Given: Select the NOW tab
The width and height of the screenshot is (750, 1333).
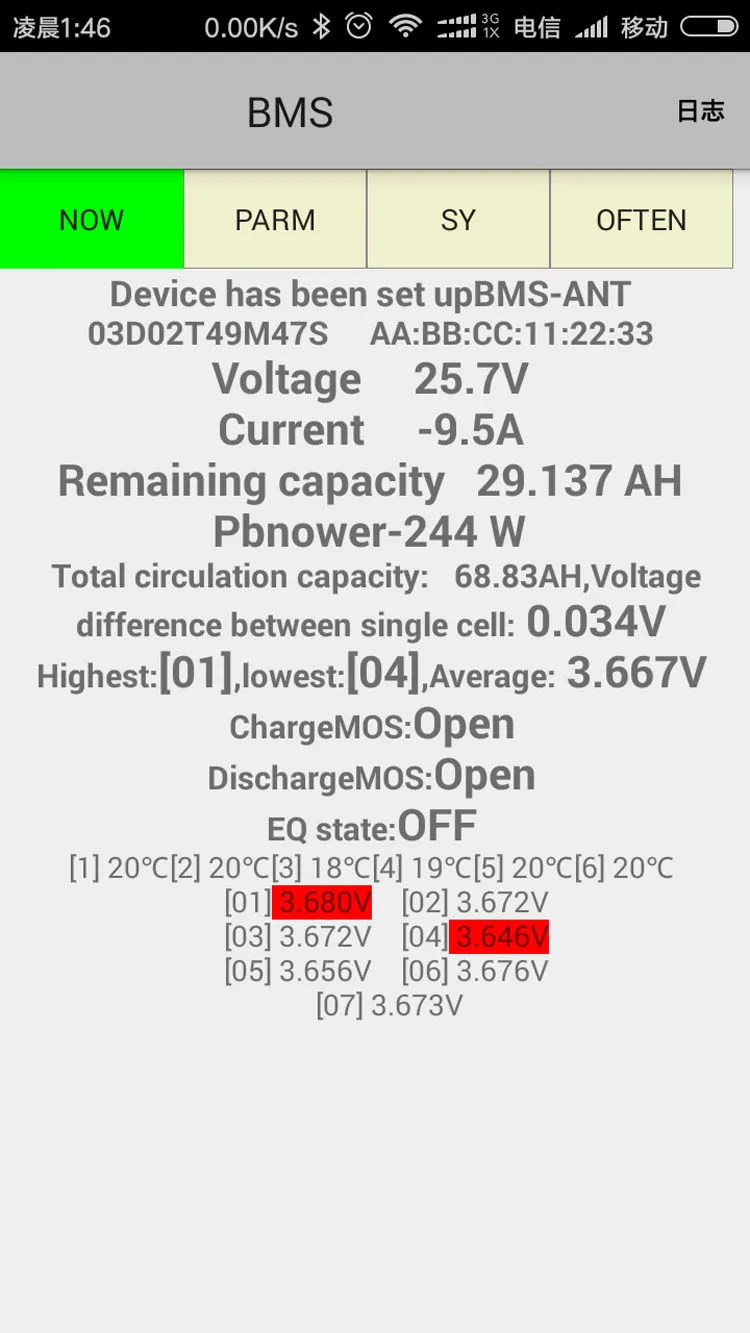Looking at the screenshot, I should tap(92, 219).
